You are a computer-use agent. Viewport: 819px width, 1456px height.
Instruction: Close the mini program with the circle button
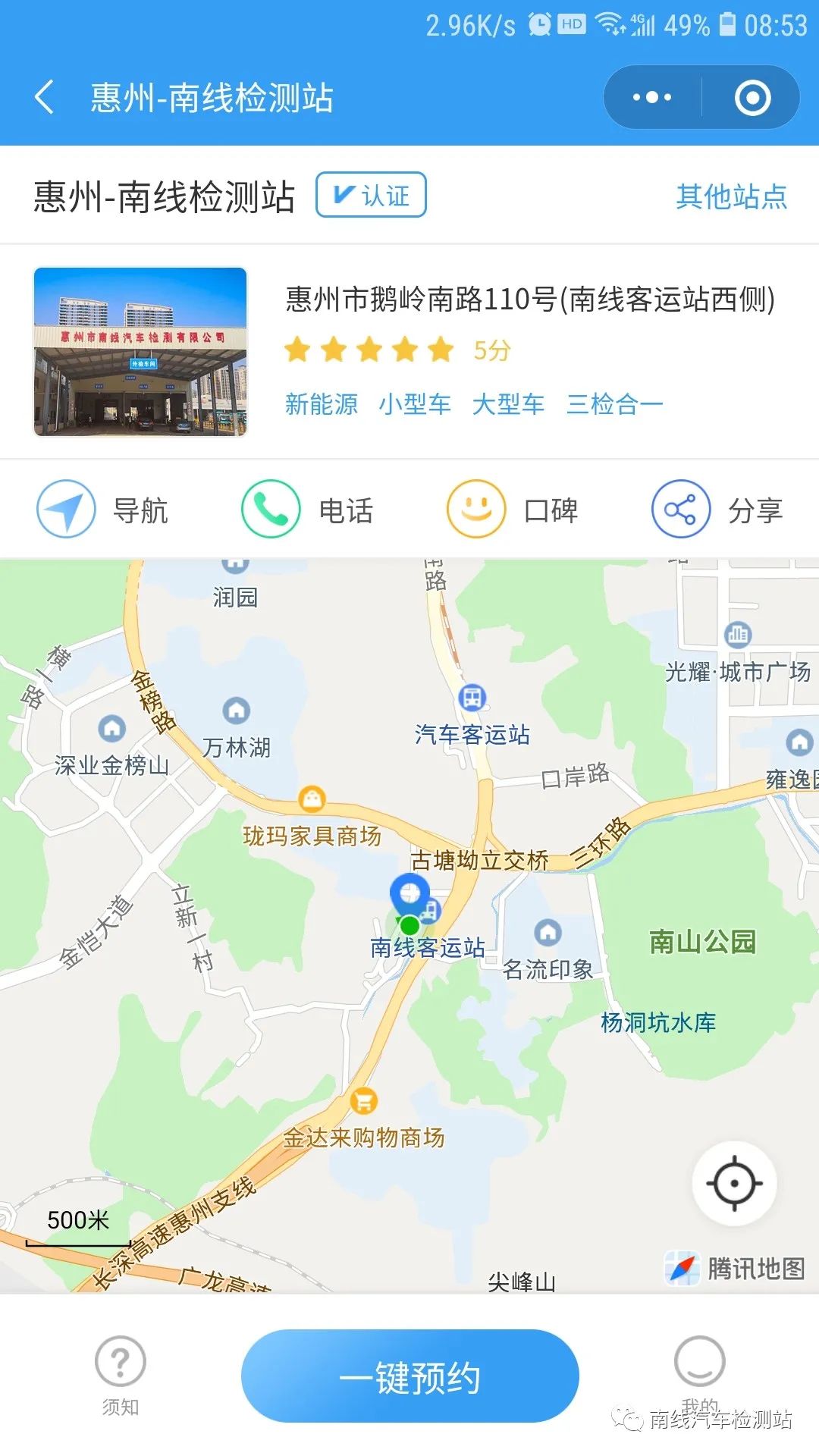click(752, 98)
